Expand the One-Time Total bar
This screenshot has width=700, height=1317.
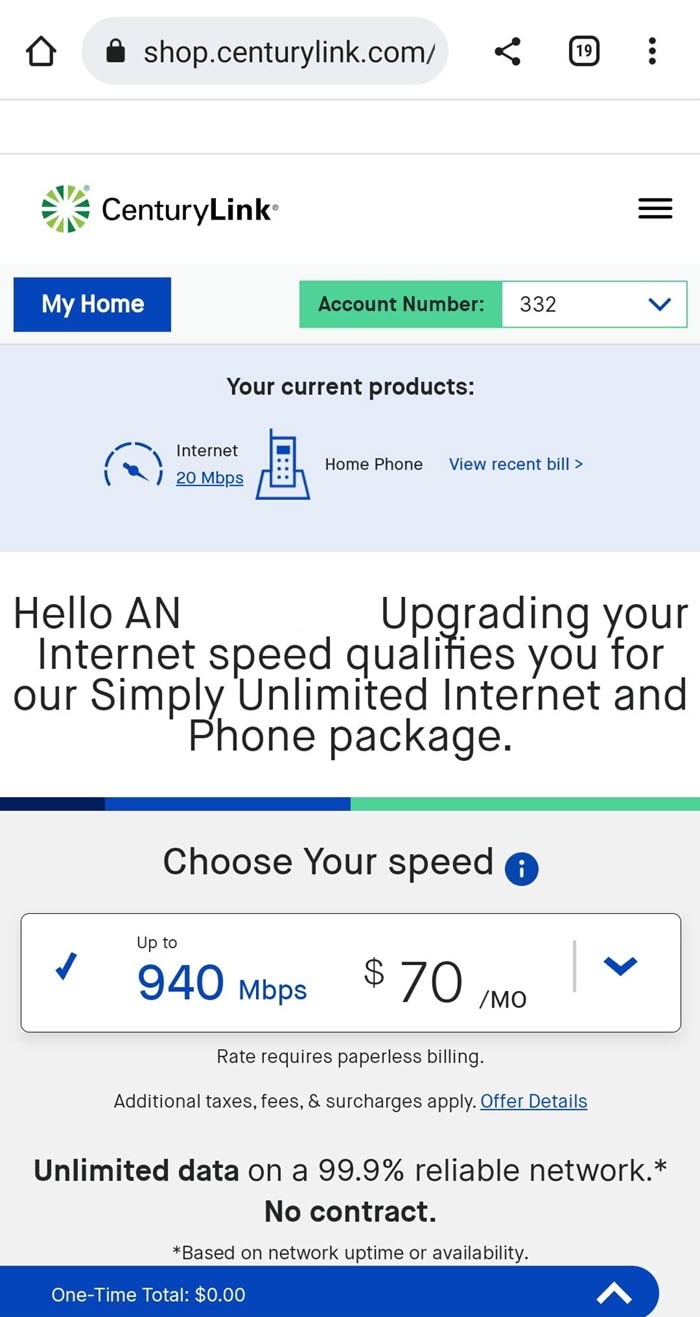pos(614,1294)
